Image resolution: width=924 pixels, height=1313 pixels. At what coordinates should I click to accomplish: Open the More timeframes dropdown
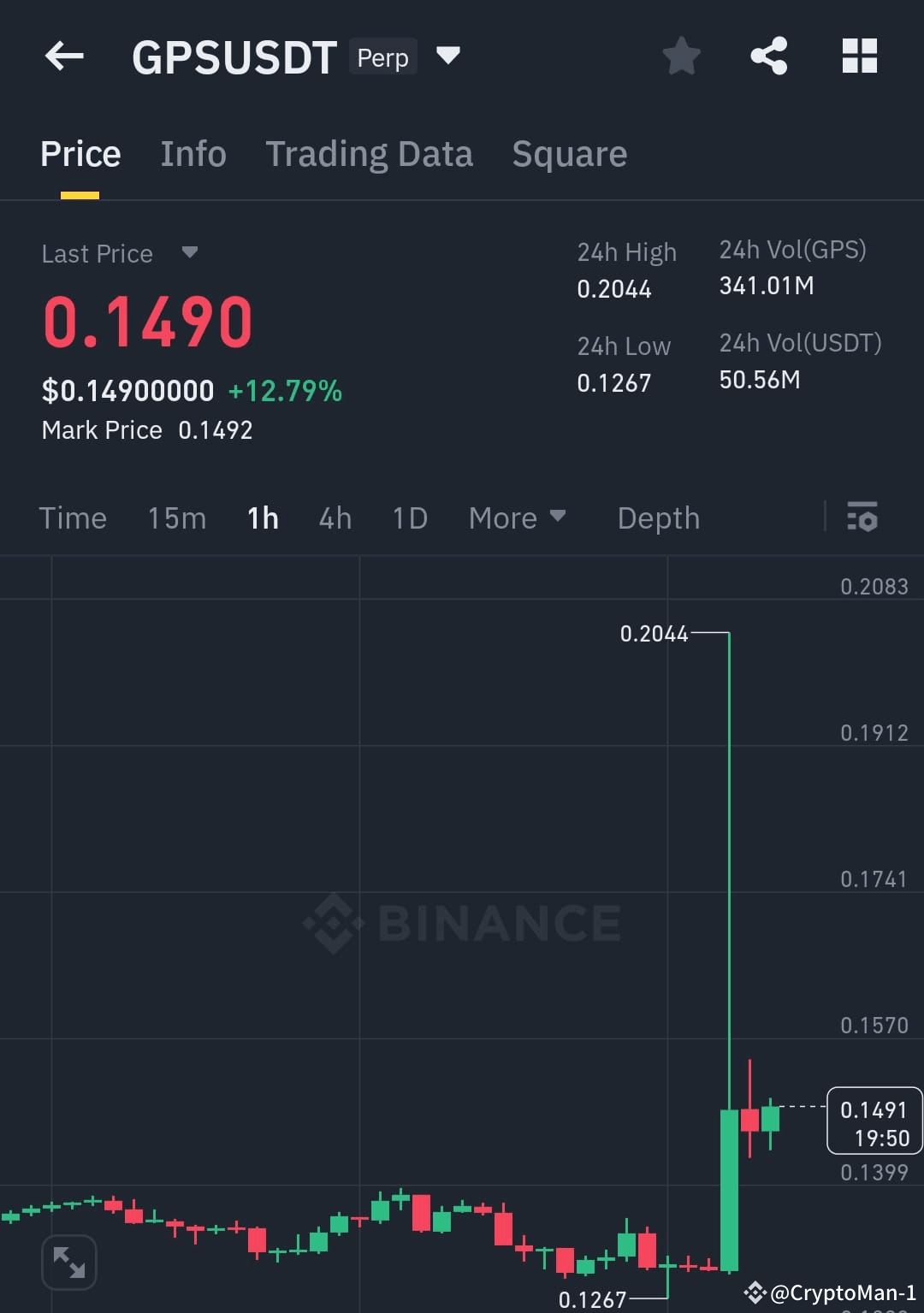pyautogui.click(x=518, y=518)
